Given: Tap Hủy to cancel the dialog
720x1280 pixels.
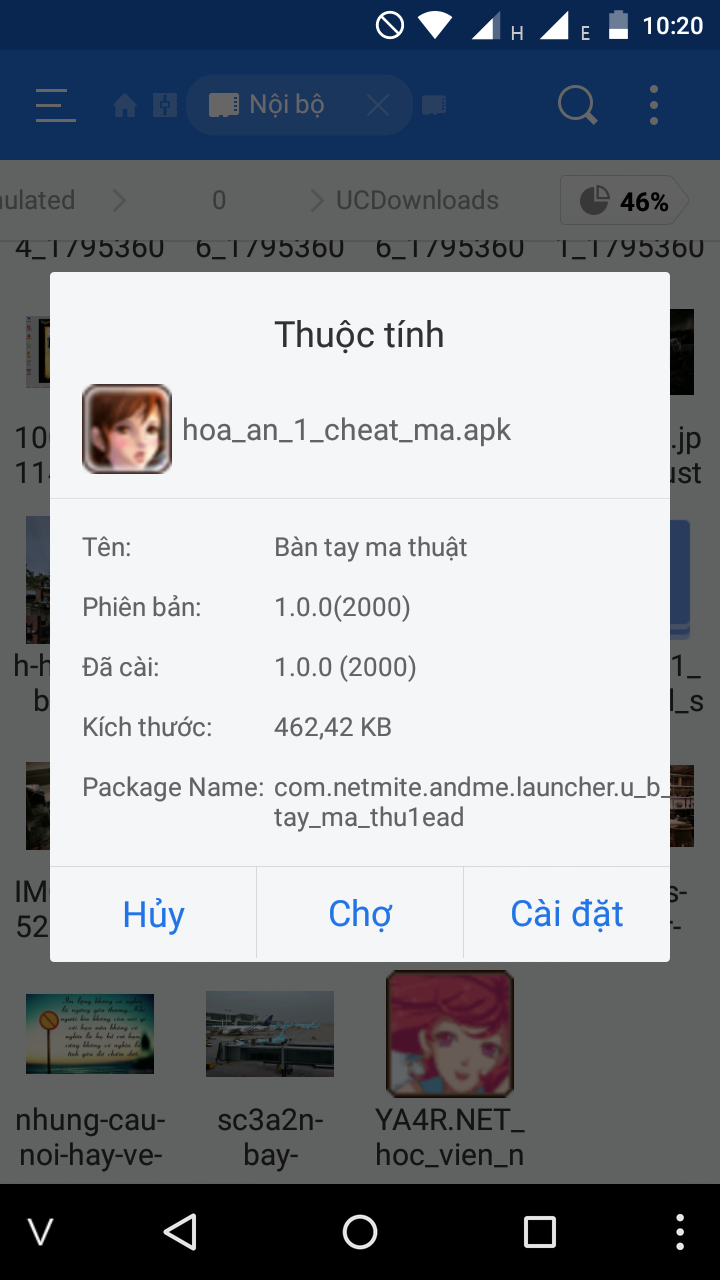Looking at the screenshot, I should (x=153, y=914).
